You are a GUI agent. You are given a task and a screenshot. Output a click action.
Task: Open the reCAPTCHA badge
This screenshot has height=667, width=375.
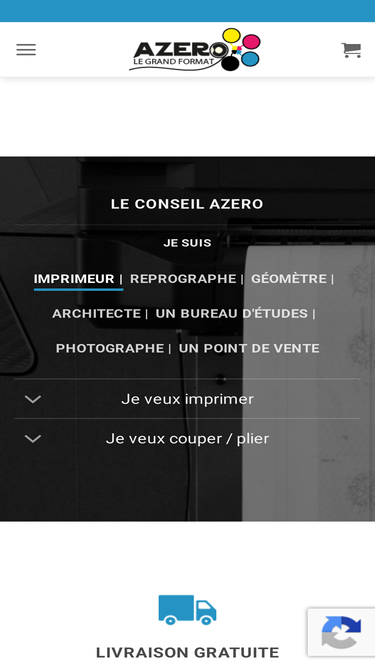tap(341, 632)
